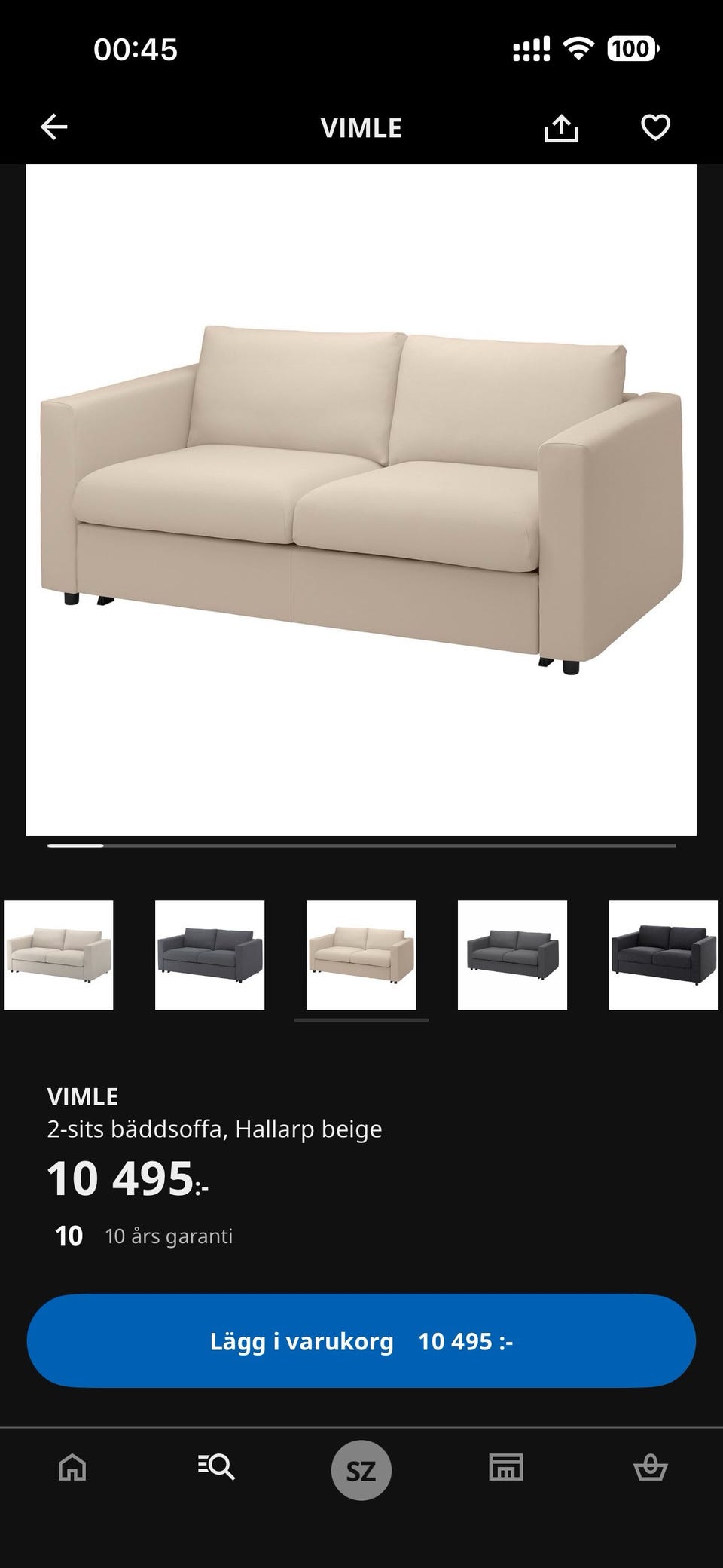The height and width of the screenshot is (1568, 723).
Task: Open the shopping bag icon in bottom bar
Action: click(650, 1468)
